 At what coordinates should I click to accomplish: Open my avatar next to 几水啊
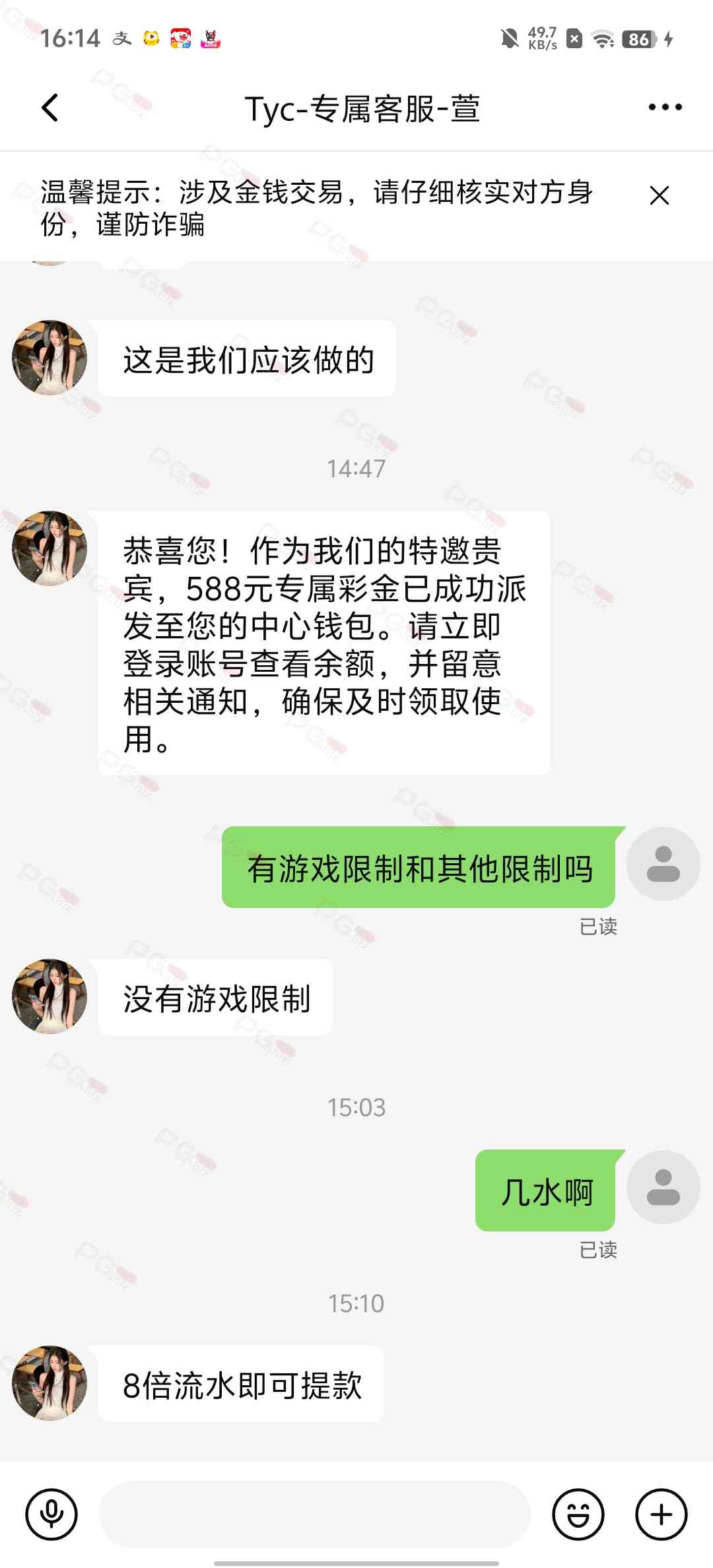coord(663,1187)
